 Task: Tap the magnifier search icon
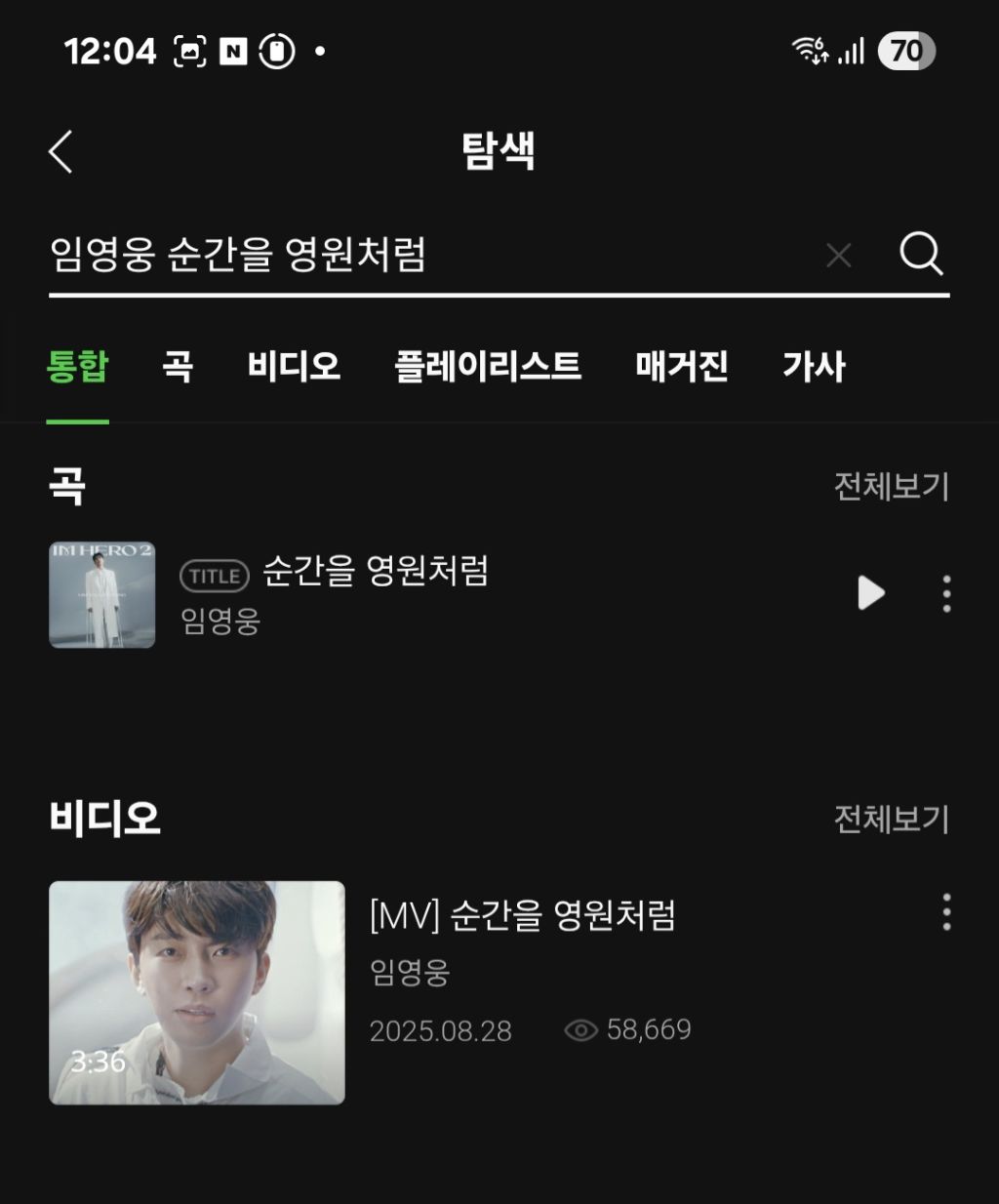(x=920, y=254)
